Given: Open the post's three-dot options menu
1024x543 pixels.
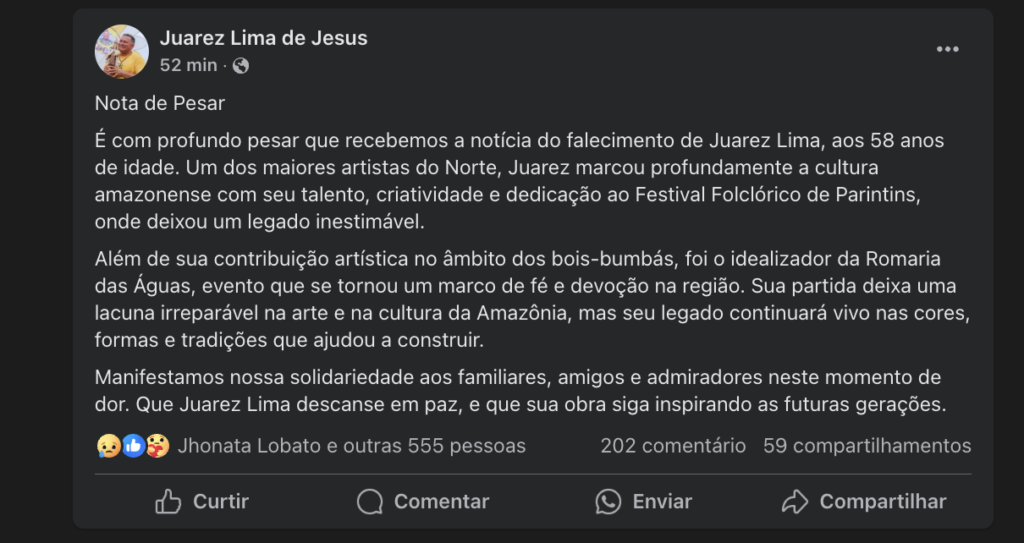Looking at the screenshot, I should click(x=946, y=50).
